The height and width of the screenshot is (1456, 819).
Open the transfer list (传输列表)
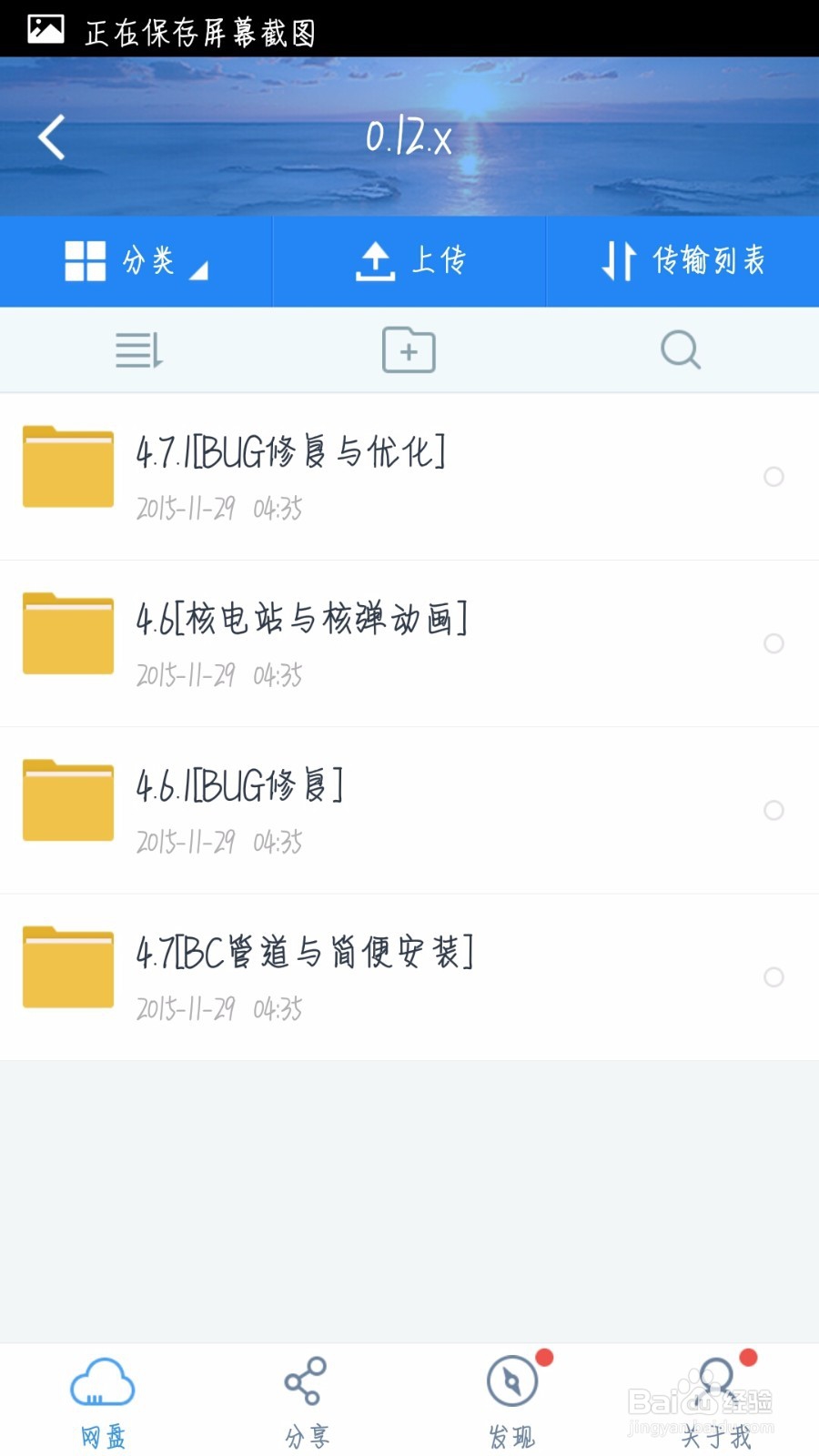click(x=681, y=261)
